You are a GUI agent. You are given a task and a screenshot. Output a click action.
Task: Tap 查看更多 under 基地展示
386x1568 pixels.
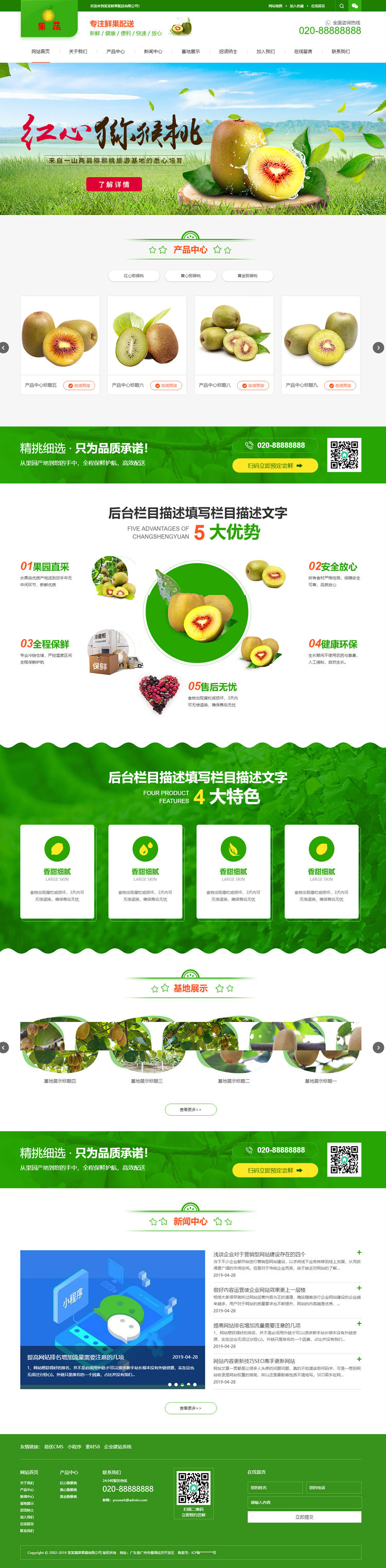[x=190, y=1110]
